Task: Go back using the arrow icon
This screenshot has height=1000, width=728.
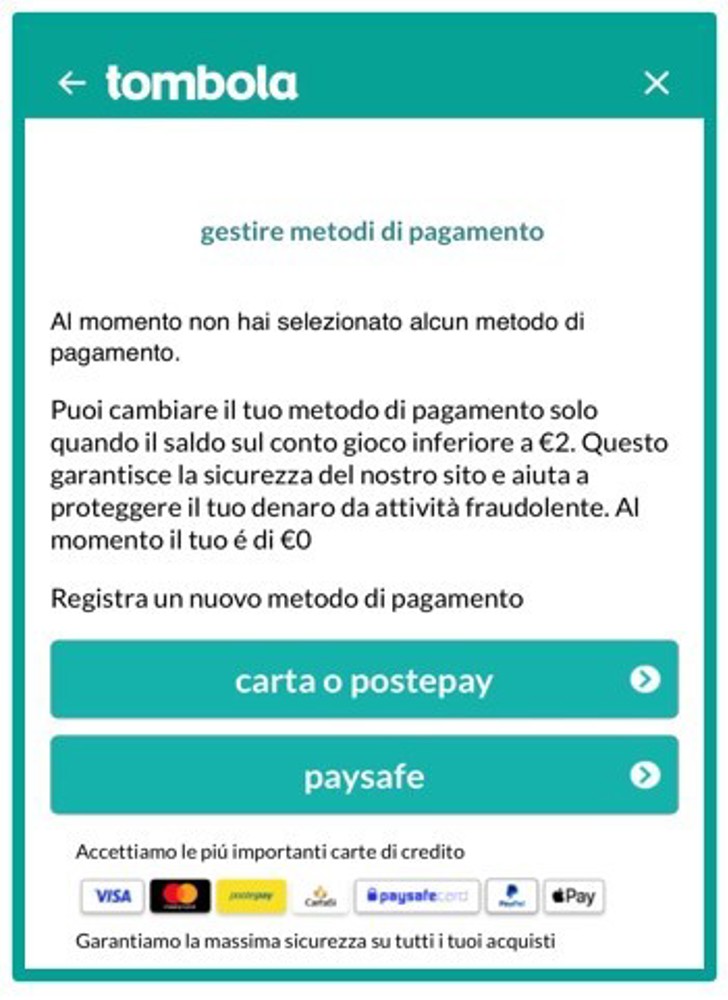Action: coord(70,83)
